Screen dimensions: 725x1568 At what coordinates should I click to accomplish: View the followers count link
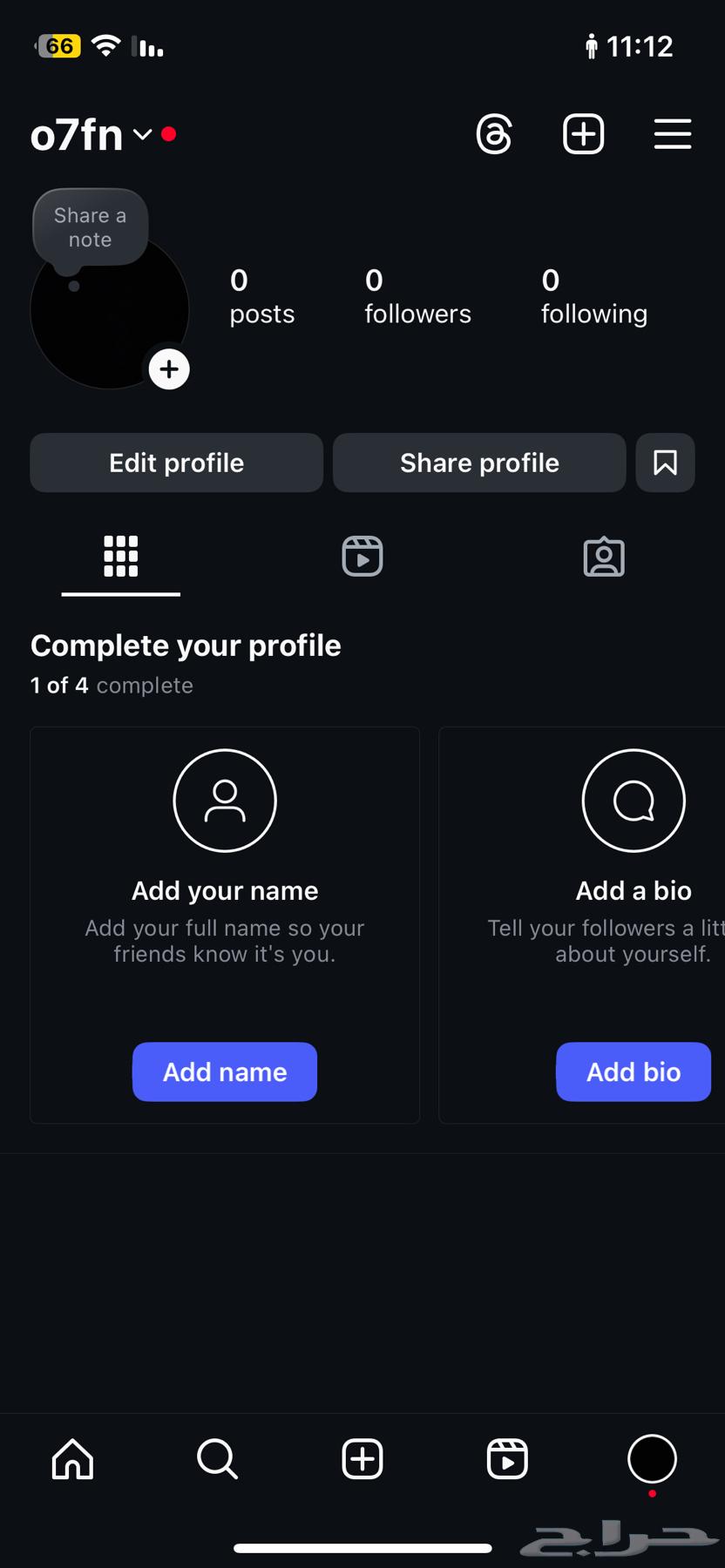tap(417, 296)
